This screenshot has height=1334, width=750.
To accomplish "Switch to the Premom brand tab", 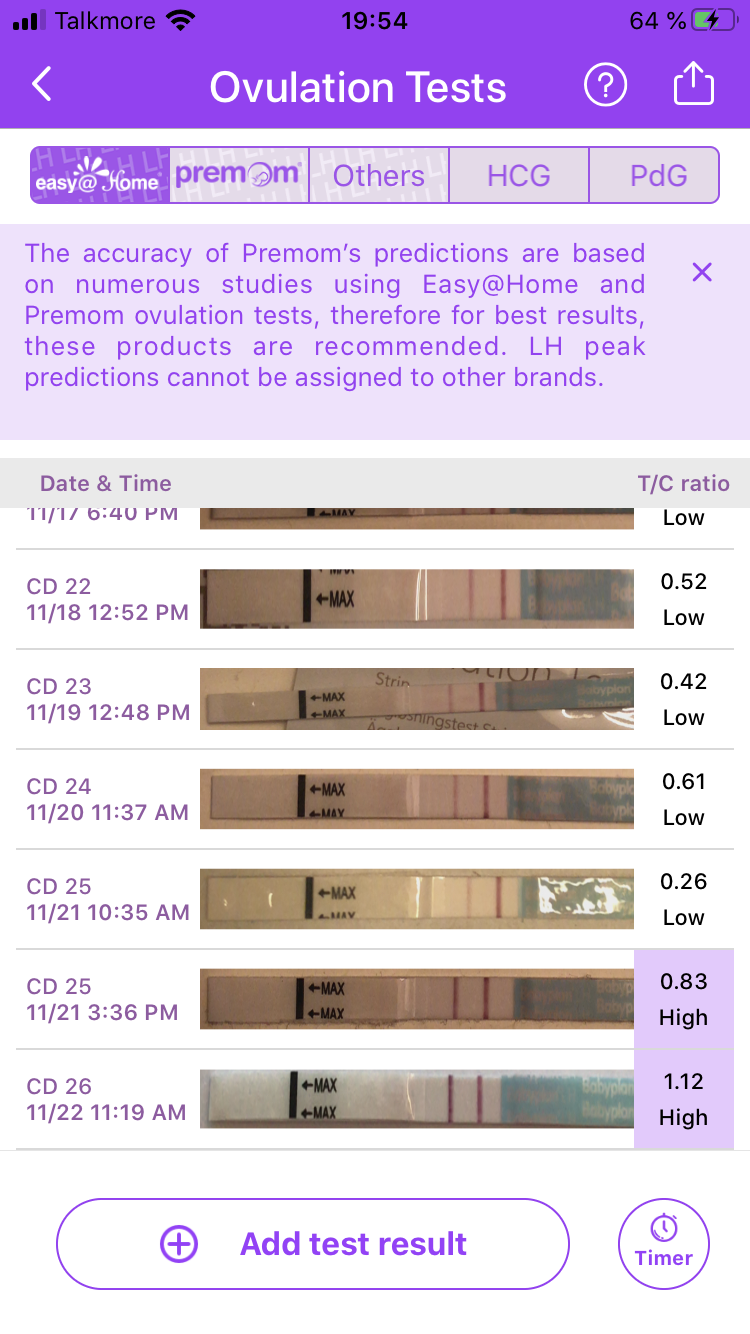I will click(x=239, y=176).
